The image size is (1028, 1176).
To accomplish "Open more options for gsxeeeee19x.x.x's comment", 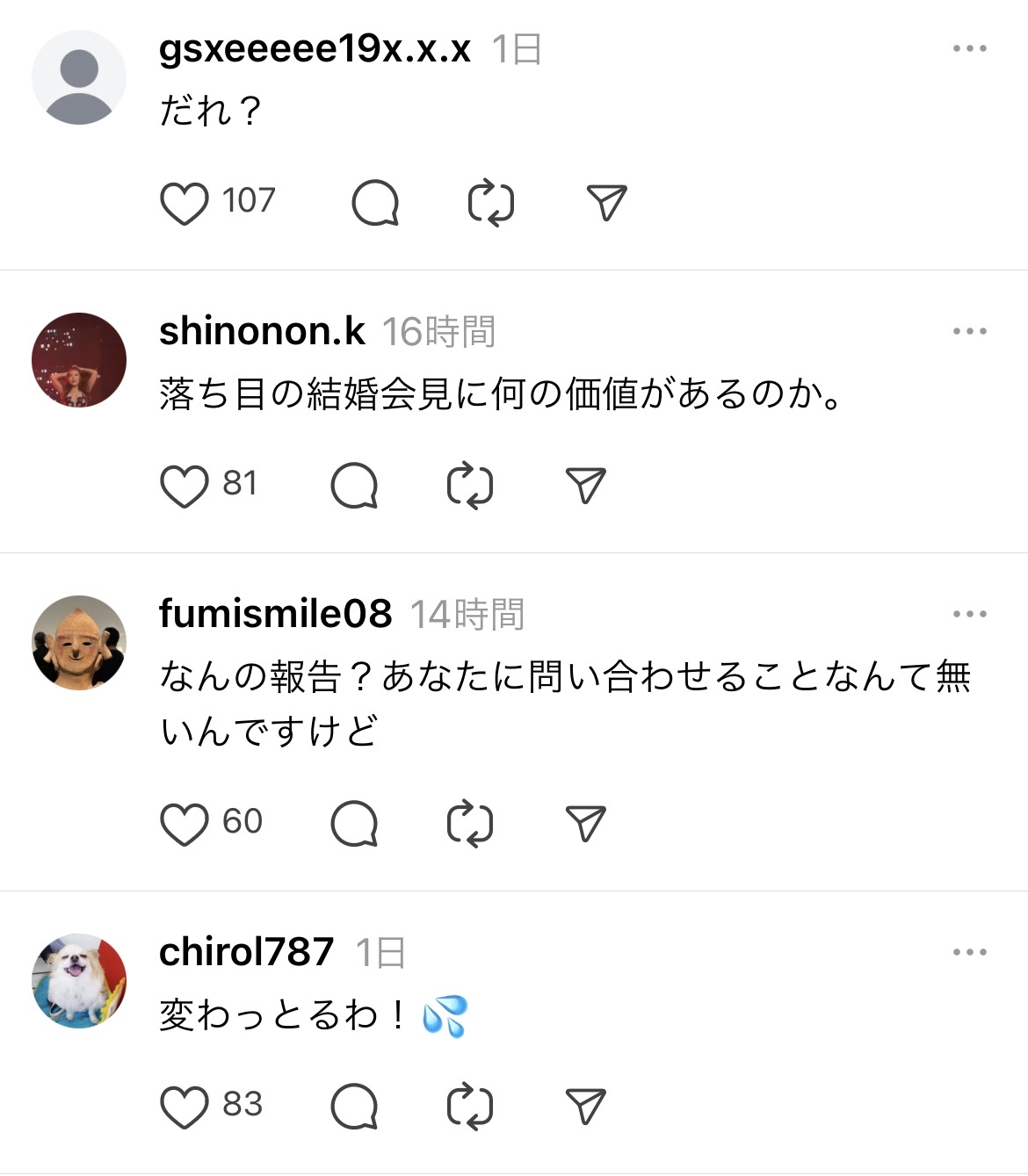I will [969, 49].
